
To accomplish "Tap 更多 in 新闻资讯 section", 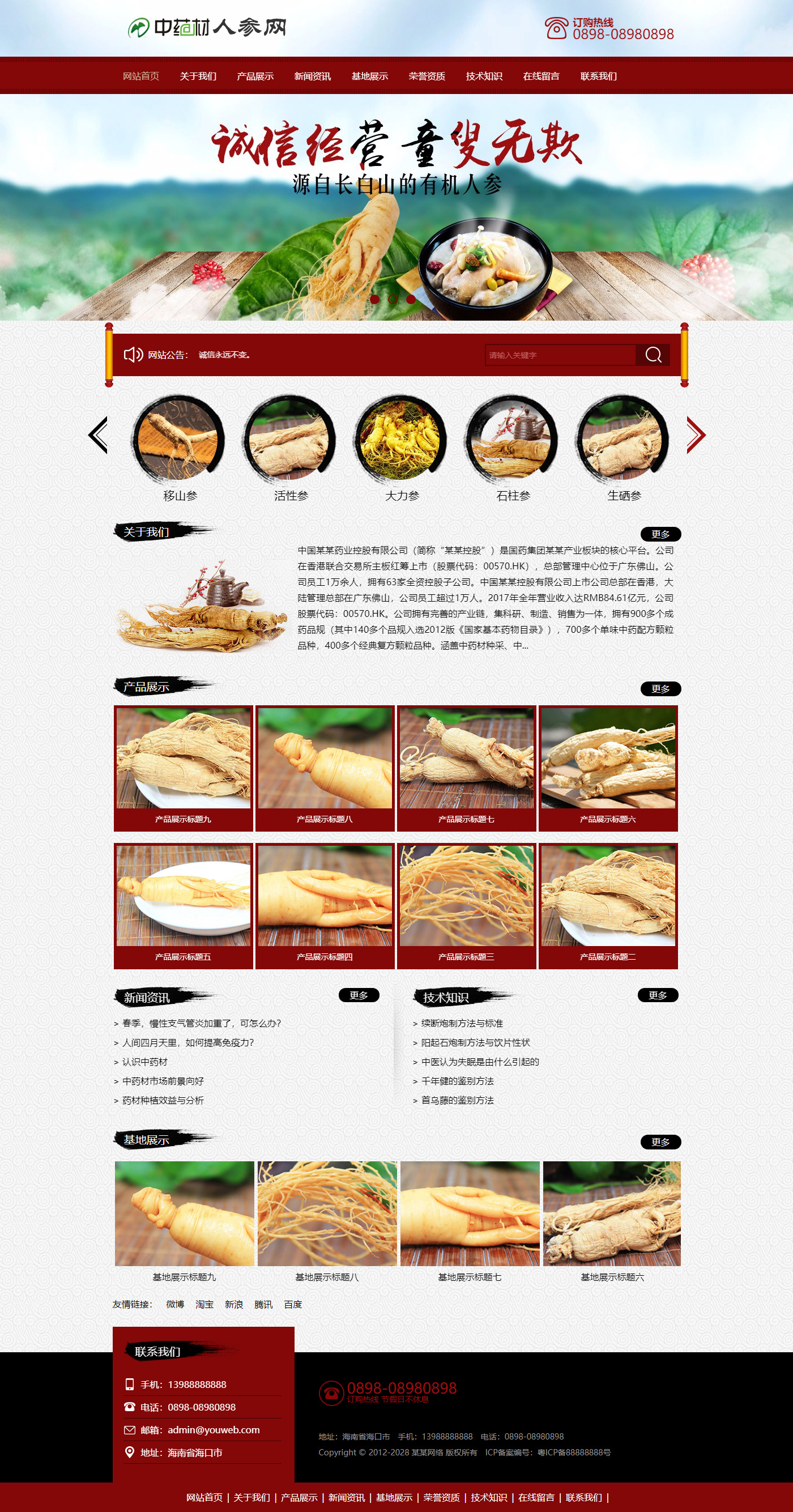I will coord(359,995).
